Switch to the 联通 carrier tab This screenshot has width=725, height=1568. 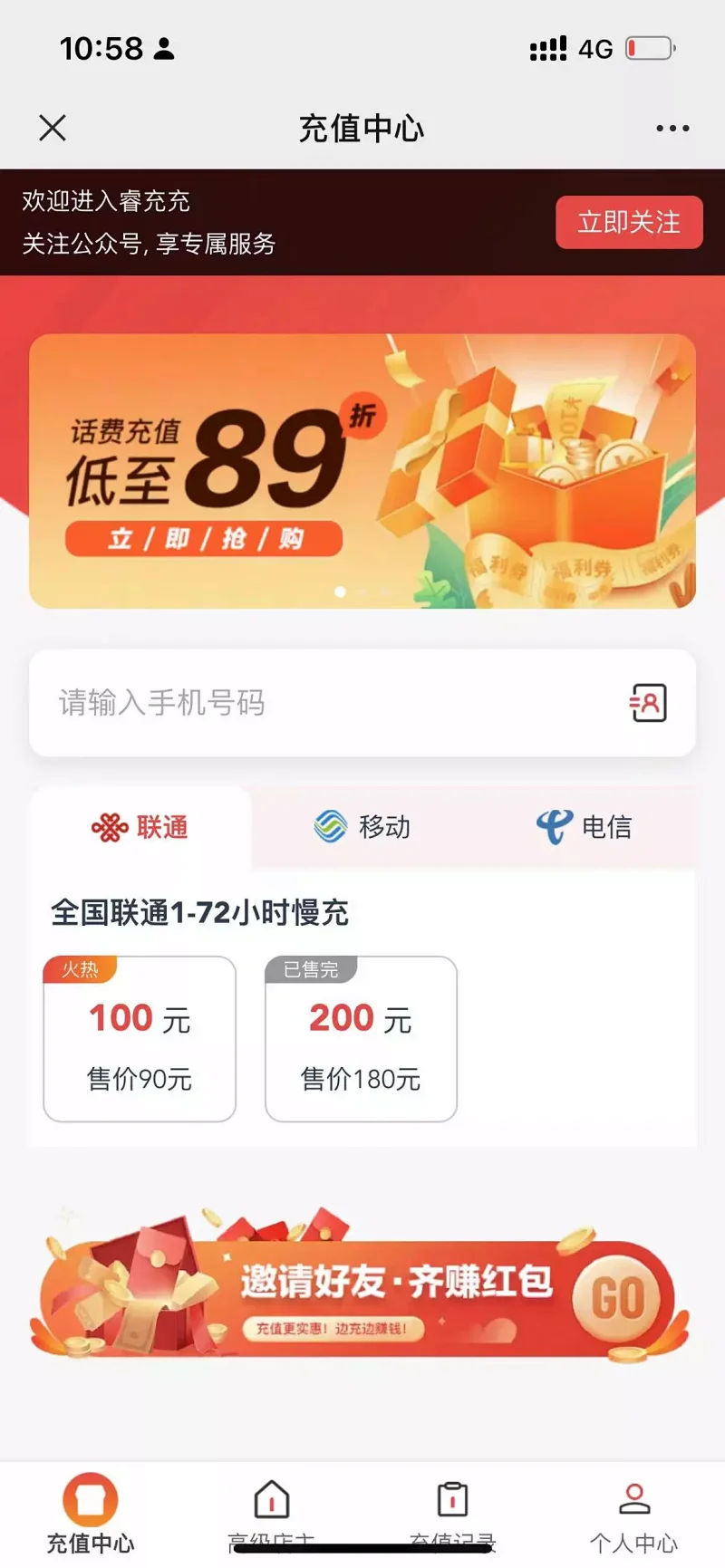point(140,827)
